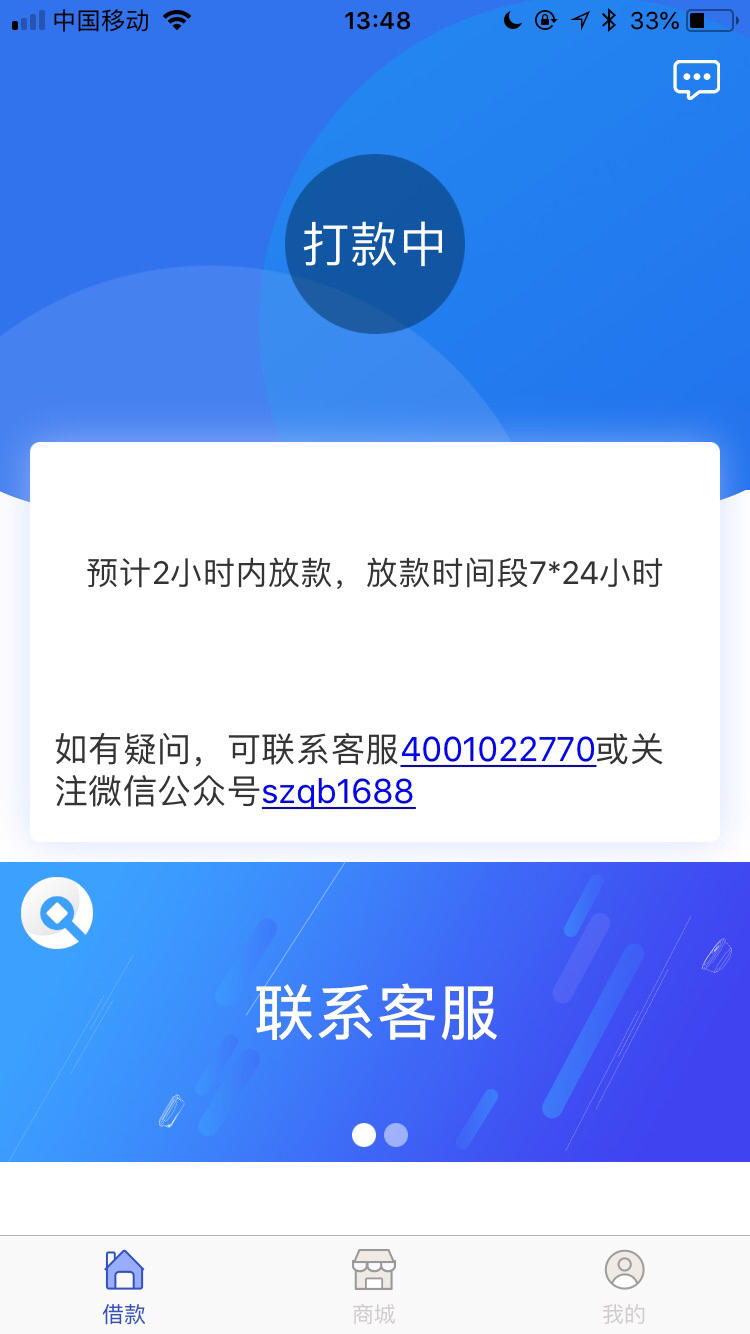Select the first carousel indicator dot
The image size is (750, 1334).
coord(364,1136)
